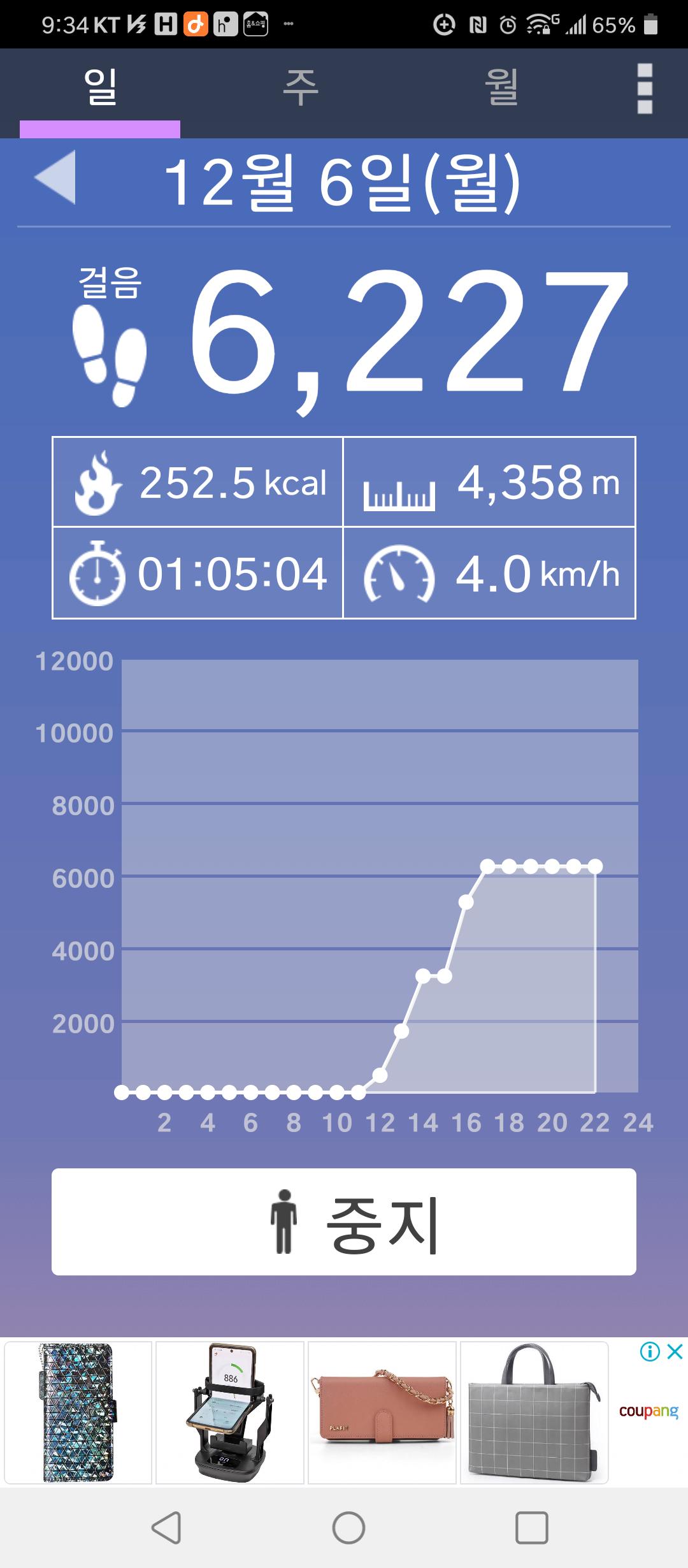Image resolution: width=688 pixels, height=1568 pixels.
Task: Return to the home screen
Action: 348,1527
